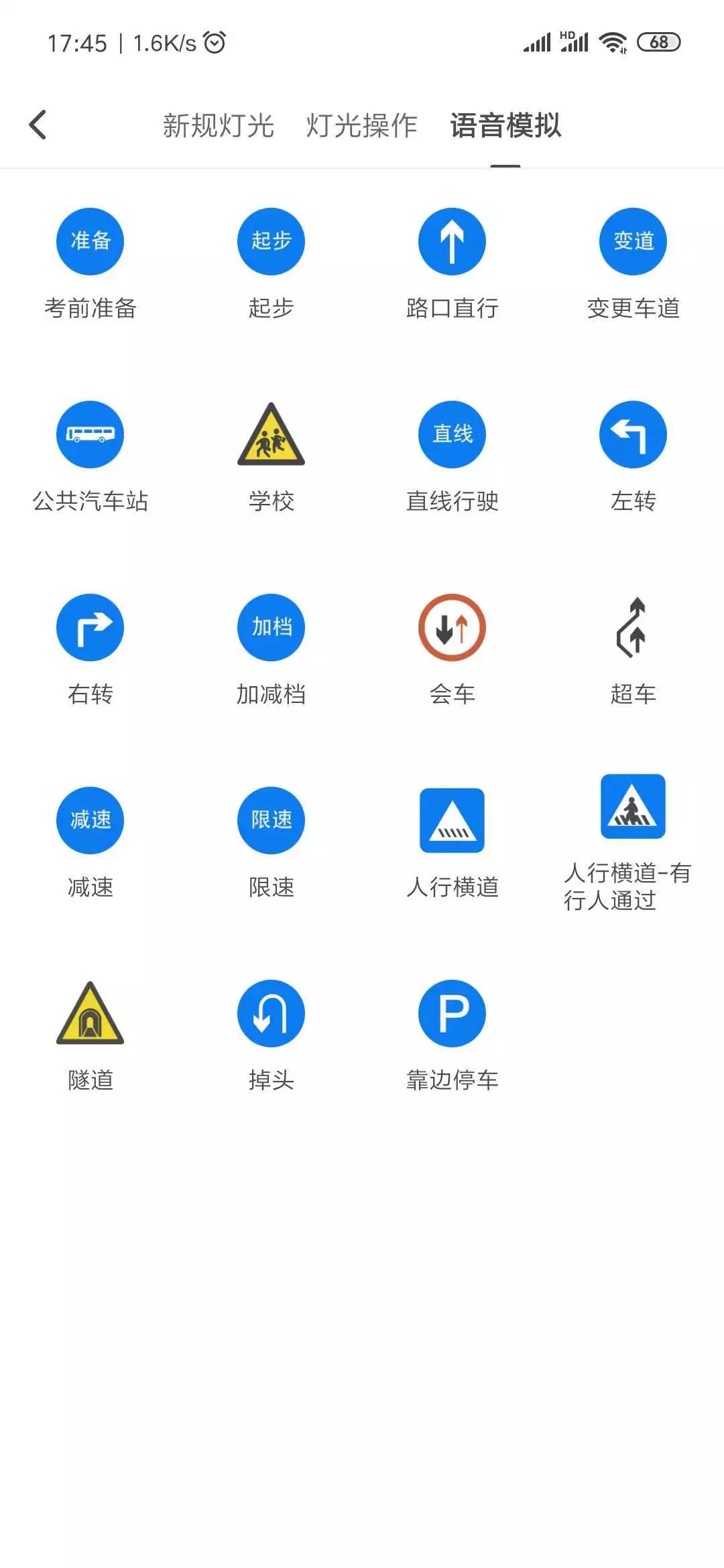Viewport: 724px width, 1568px height.
Task: Select 人行横道-有行人通过 item
Action: click(633, 807)
